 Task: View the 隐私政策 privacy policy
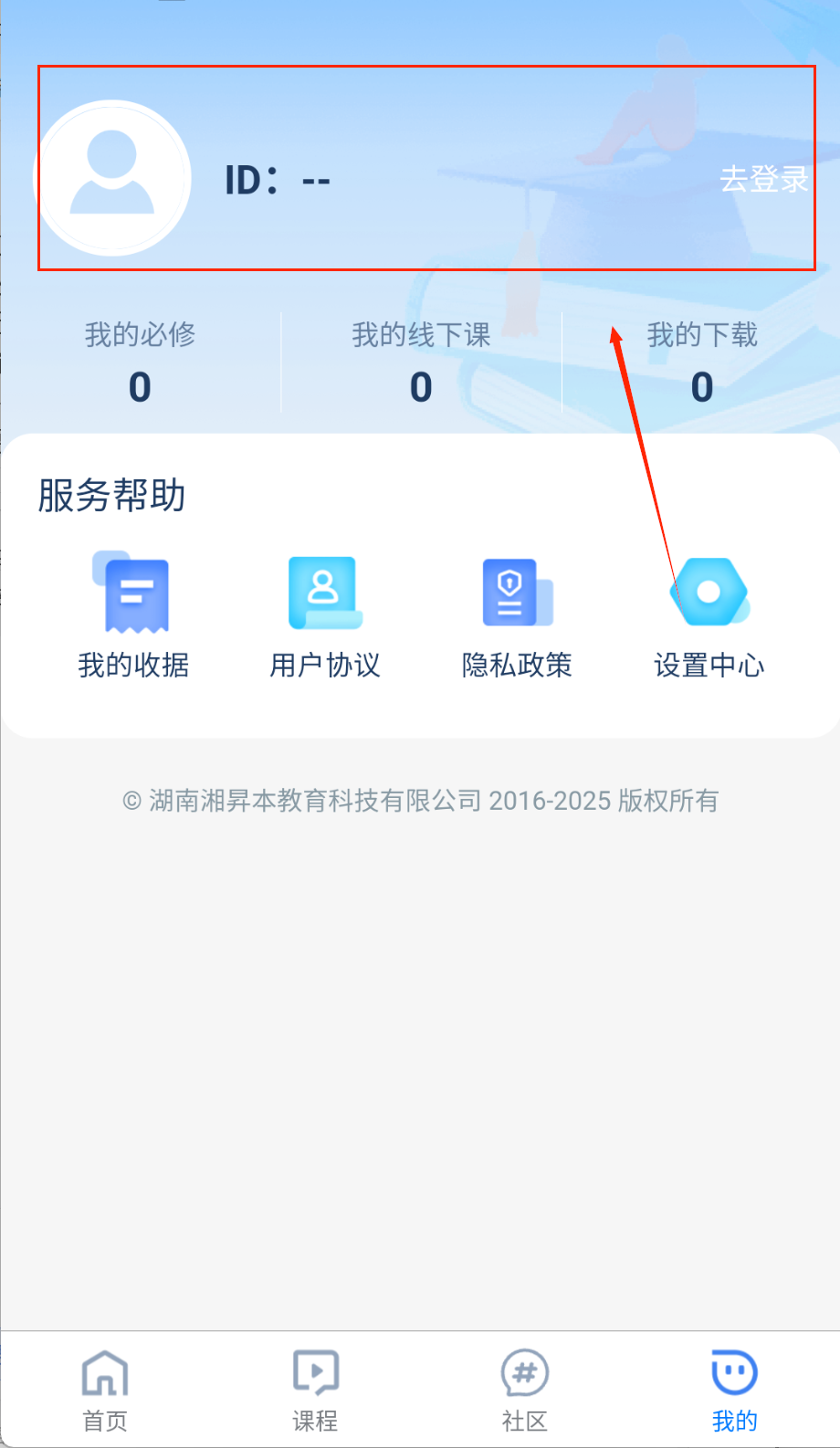517,616
